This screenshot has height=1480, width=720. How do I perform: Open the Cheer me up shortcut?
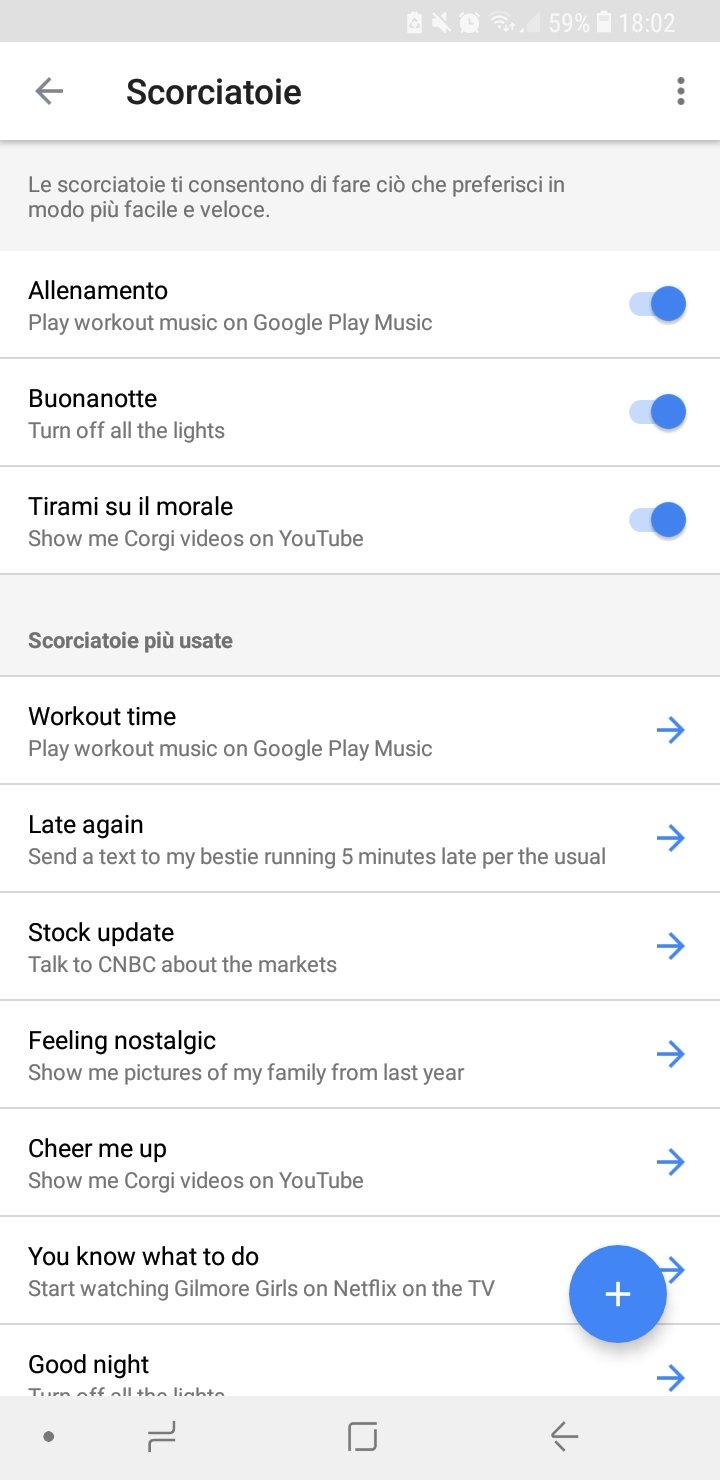click(x=360, y=1163)
